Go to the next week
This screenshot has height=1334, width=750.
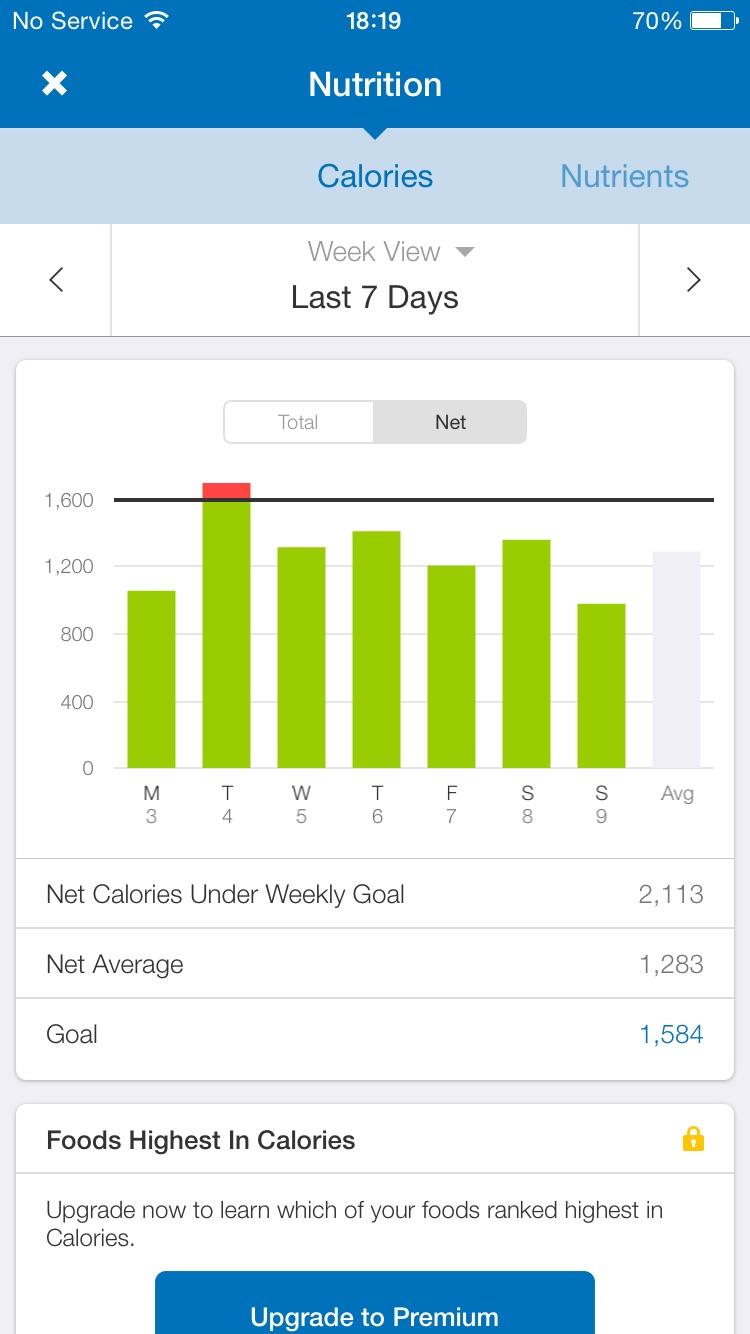click(694, 280)
